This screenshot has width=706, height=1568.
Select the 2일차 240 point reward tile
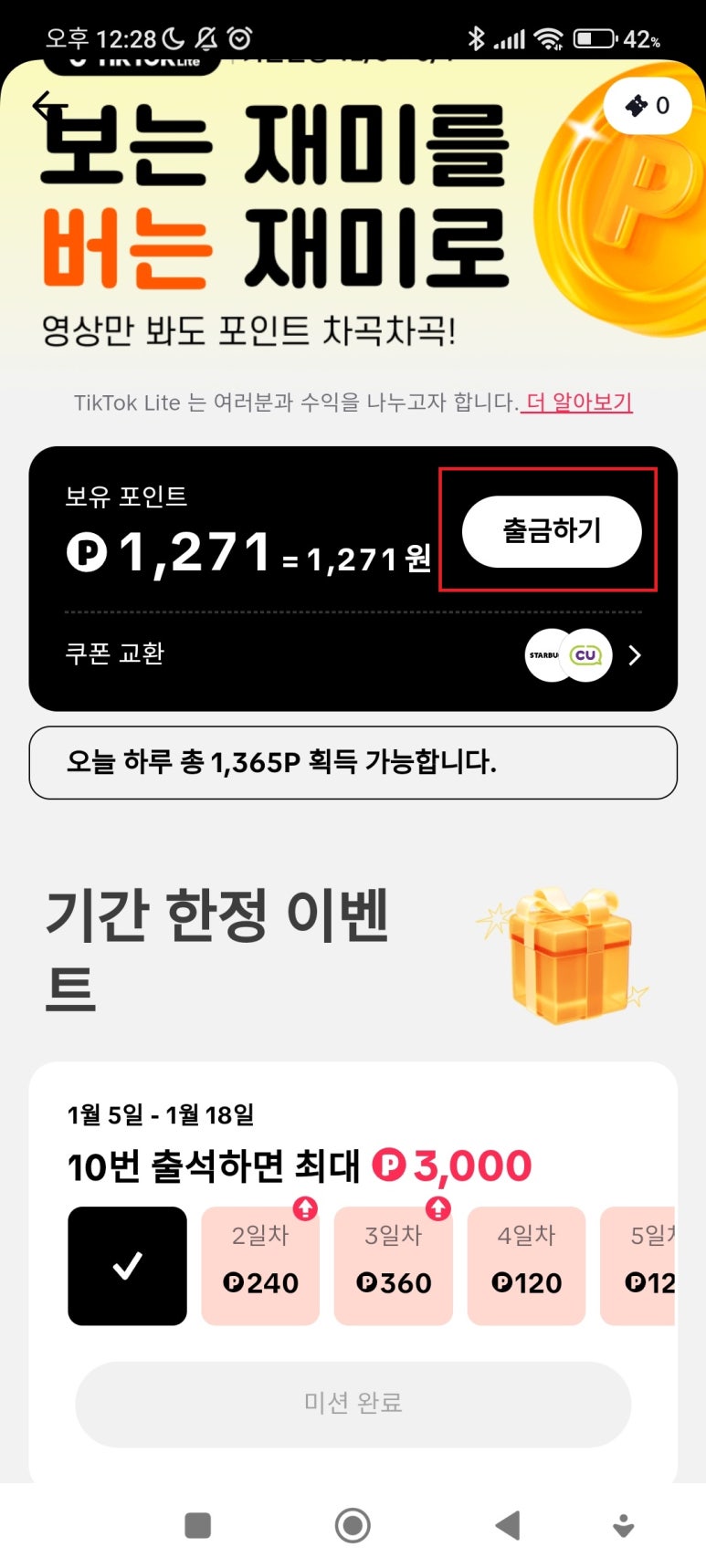click(x=260, y=1265)
